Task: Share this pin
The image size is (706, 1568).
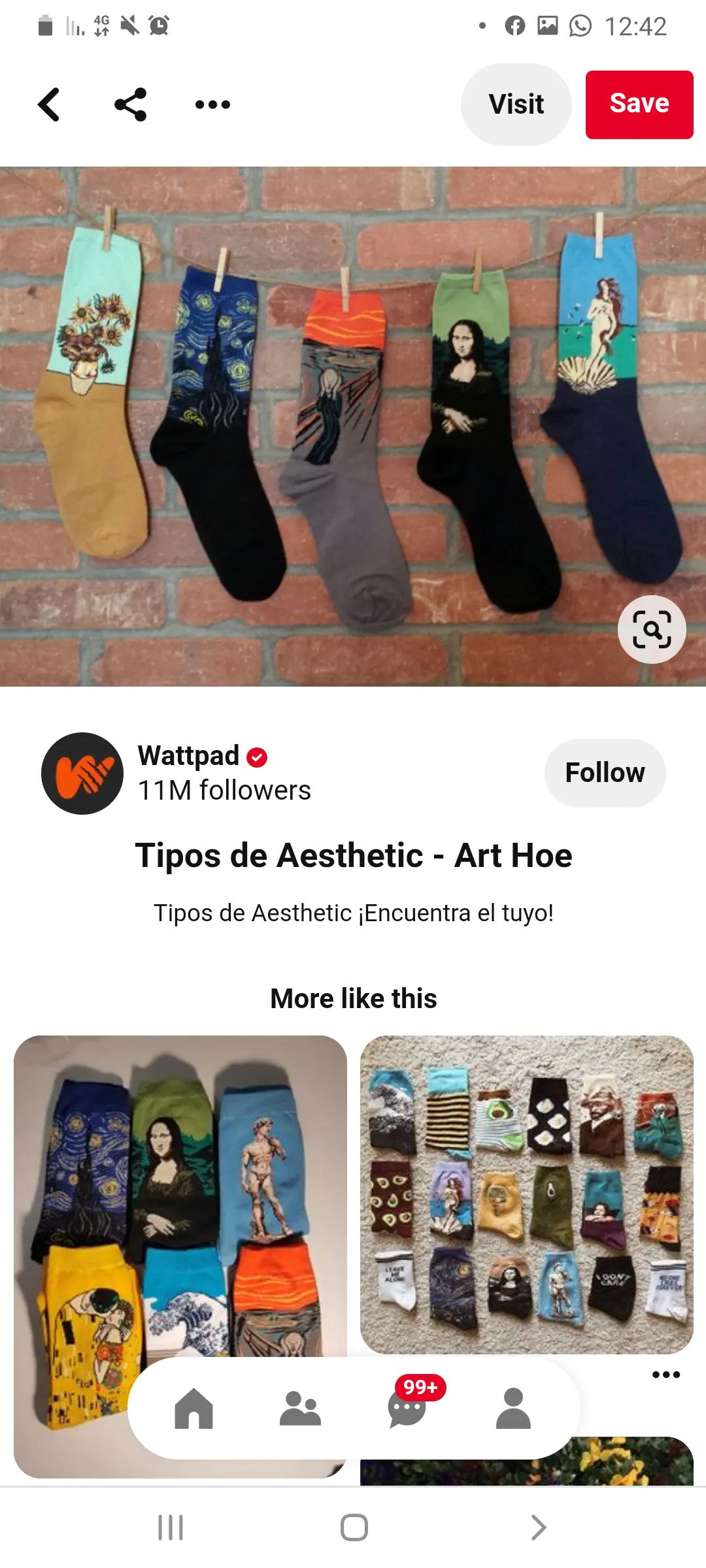Action: 131,105
